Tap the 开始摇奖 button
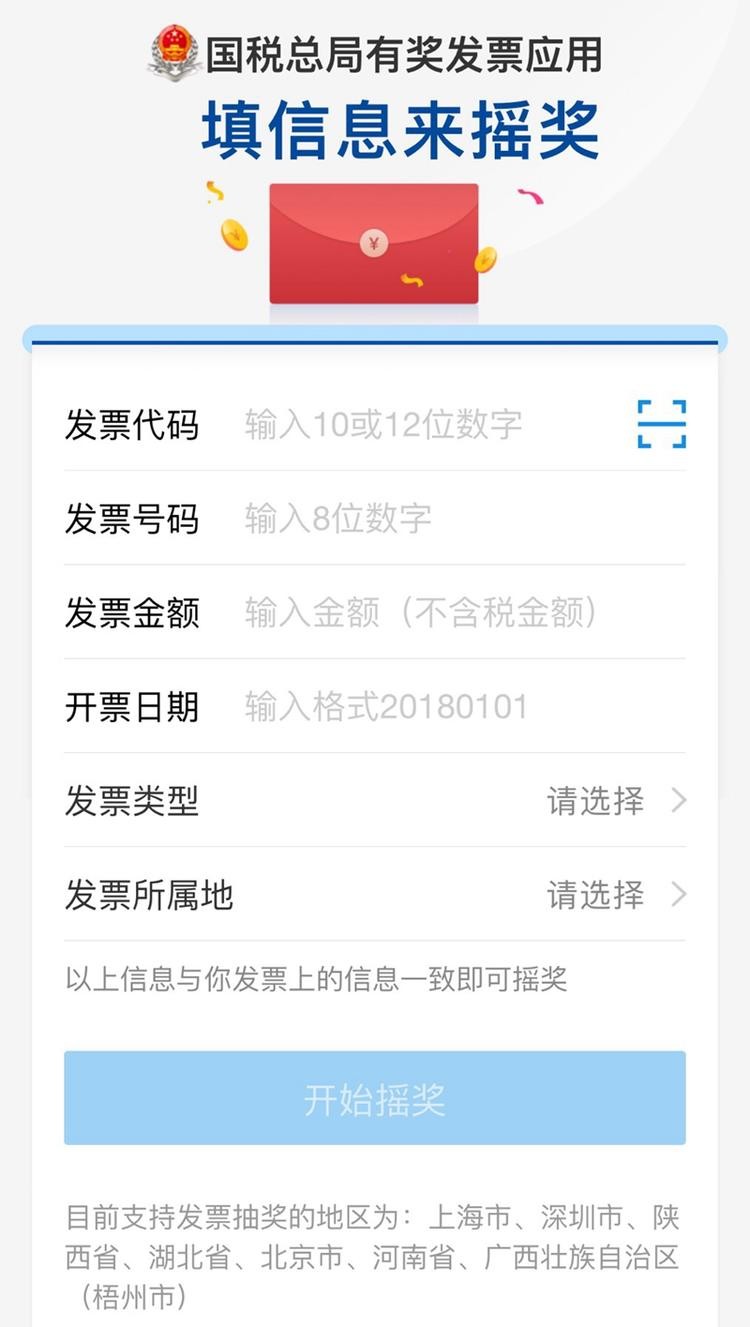750x1327 pixels. click(x=375, y=1098)
